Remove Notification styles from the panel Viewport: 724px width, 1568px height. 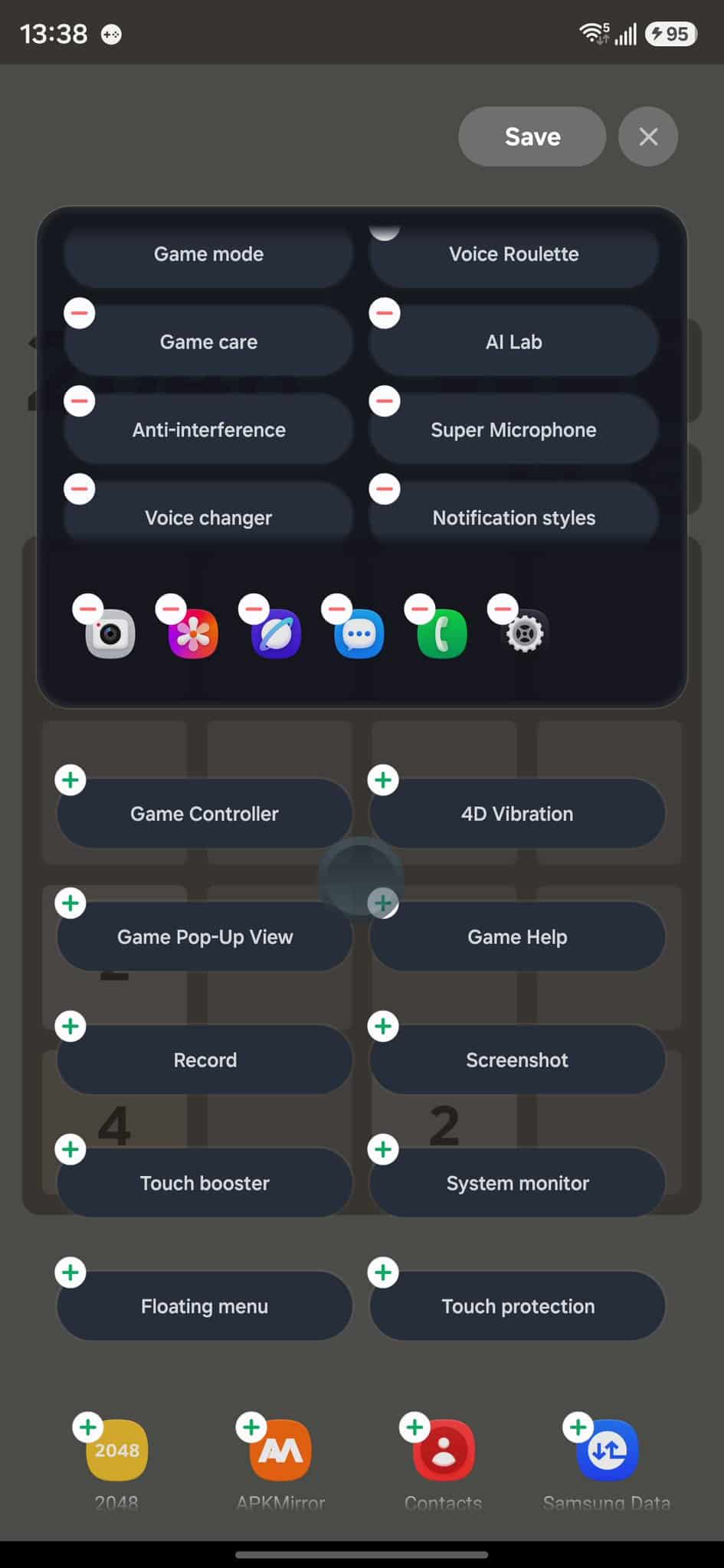click(385, 489)
